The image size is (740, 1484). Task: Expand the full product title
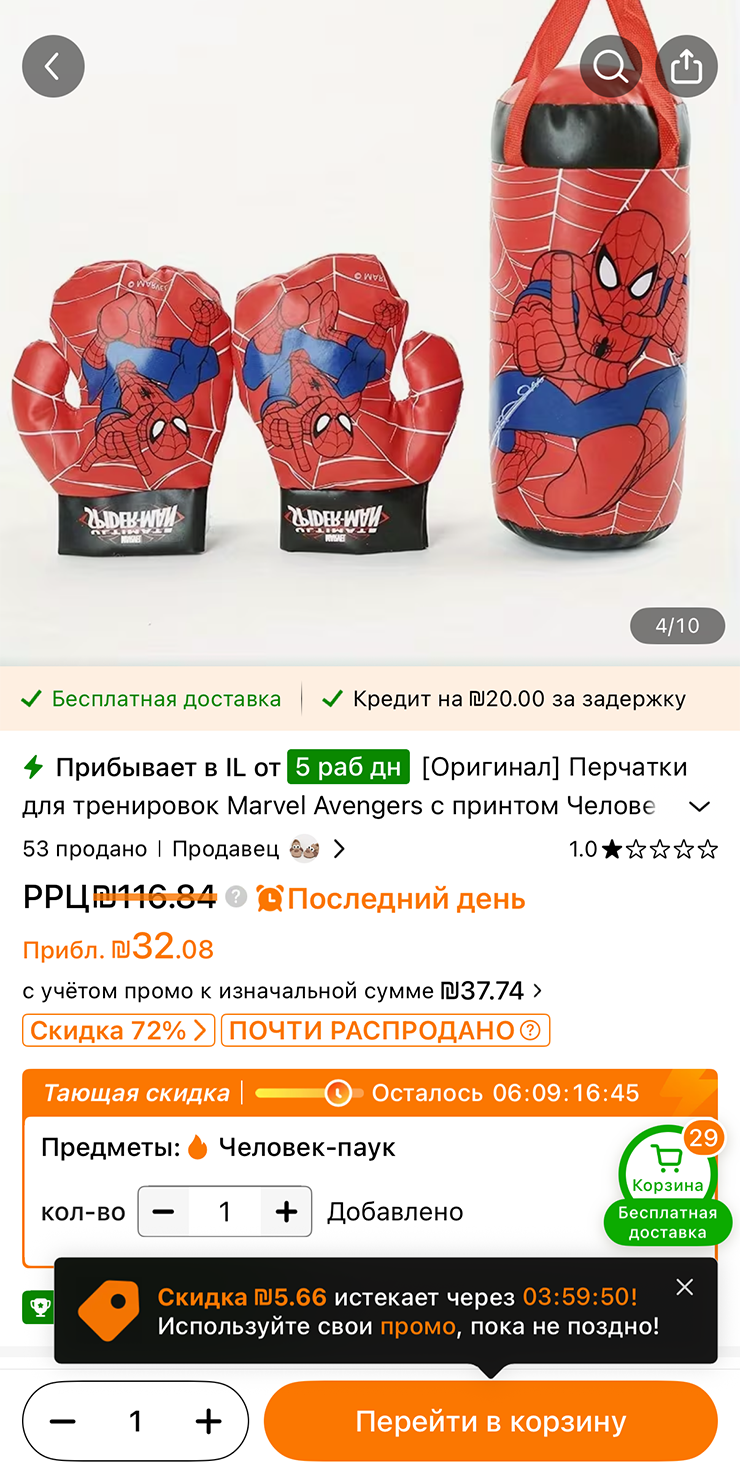pyautogui.click(x=700, y=806)
